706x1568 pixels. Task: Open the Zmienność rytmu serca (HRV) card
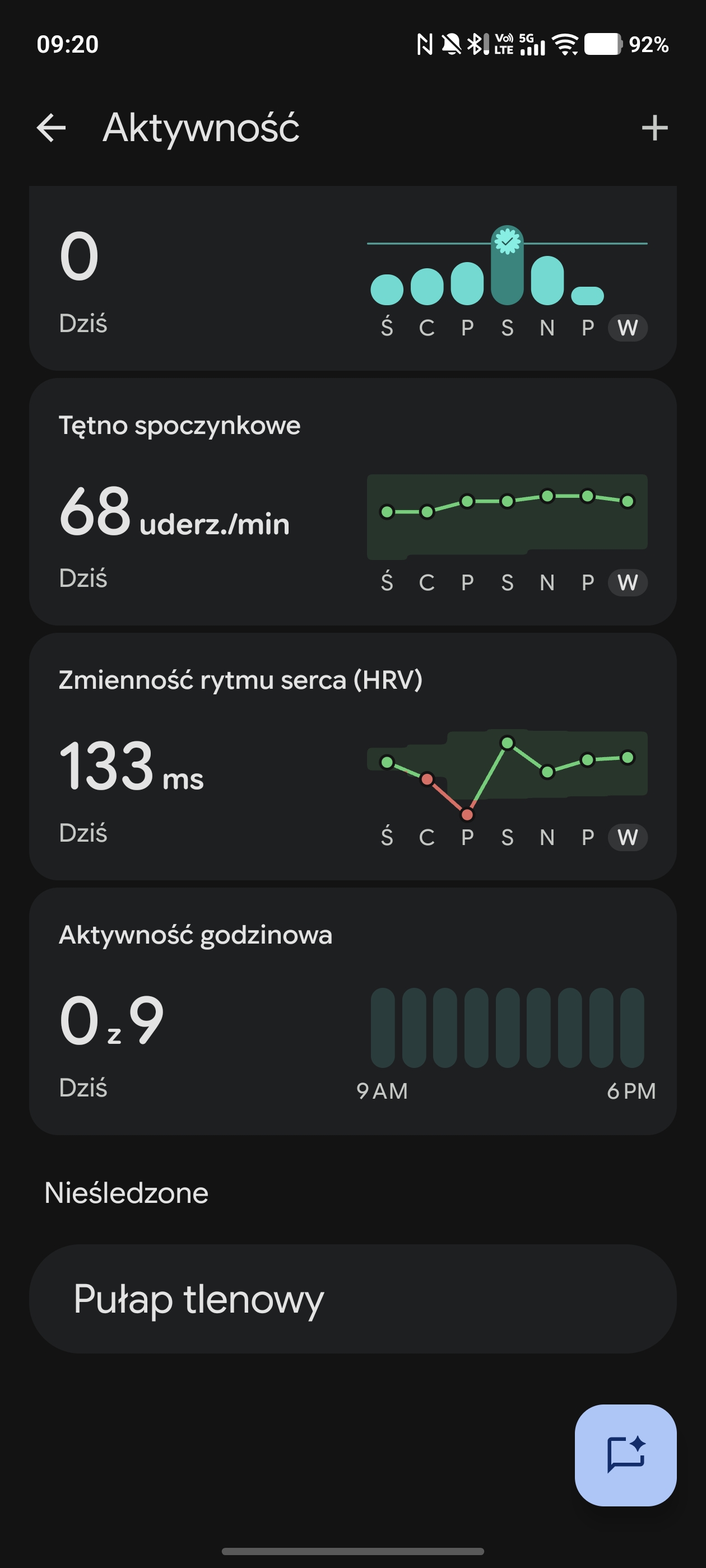(x=352, y=756)
